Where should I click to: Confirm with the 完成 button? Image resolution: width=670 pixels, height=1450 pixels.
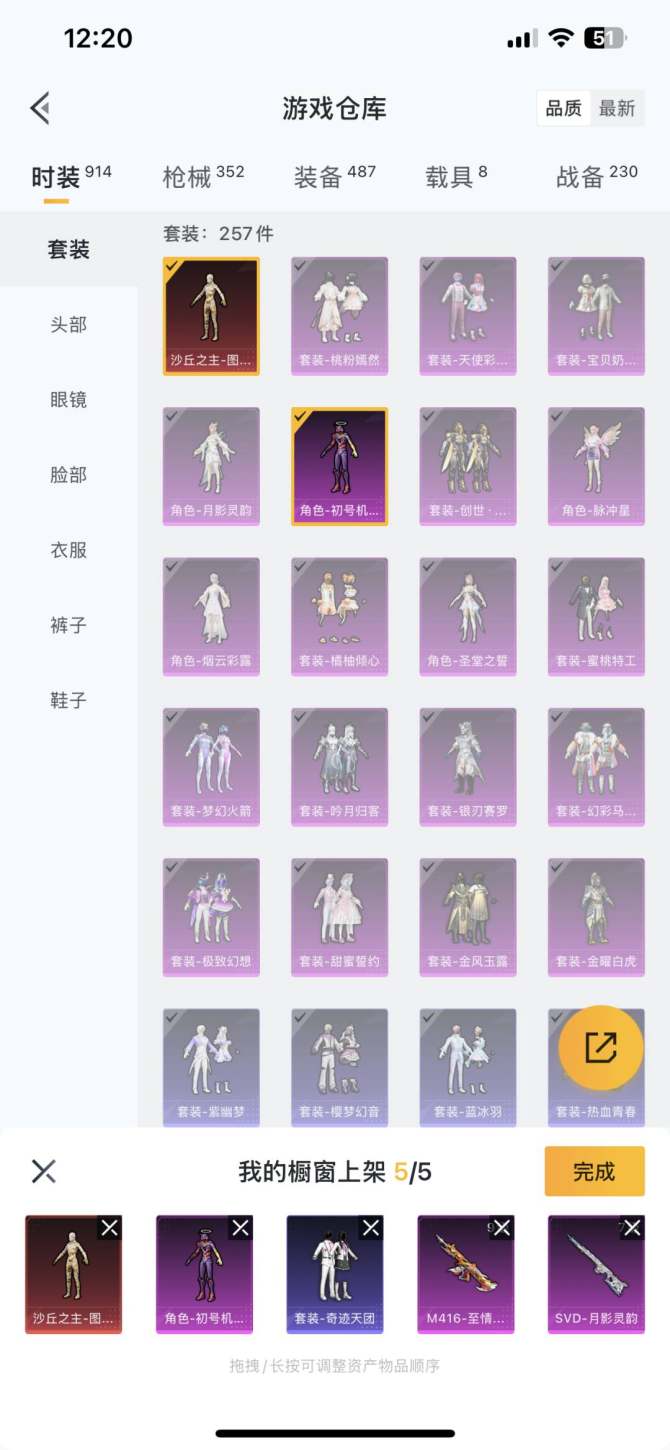[594, 1171]
